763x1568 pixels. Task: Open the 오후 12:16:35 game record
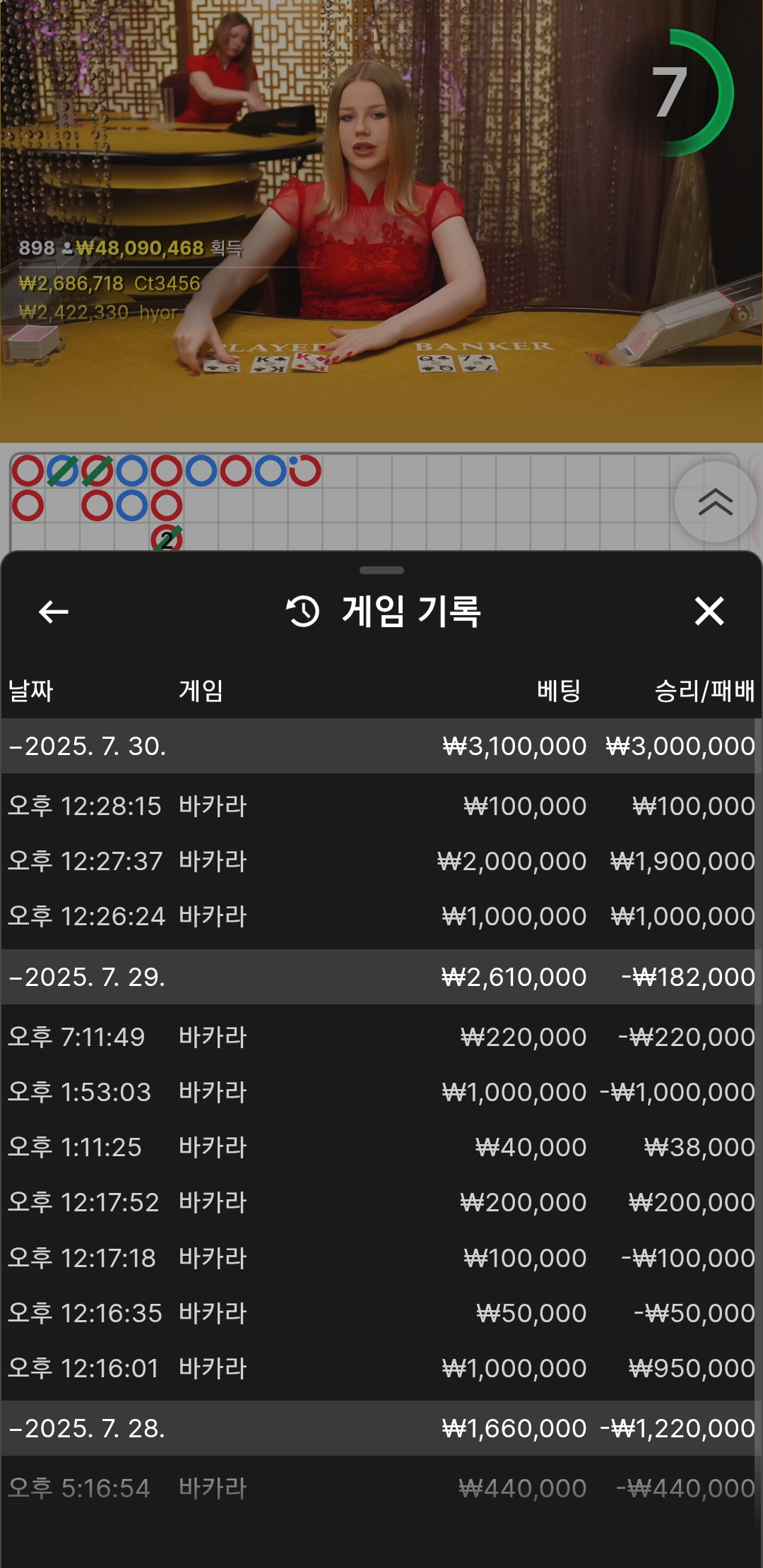click(x=381, y=1314)
